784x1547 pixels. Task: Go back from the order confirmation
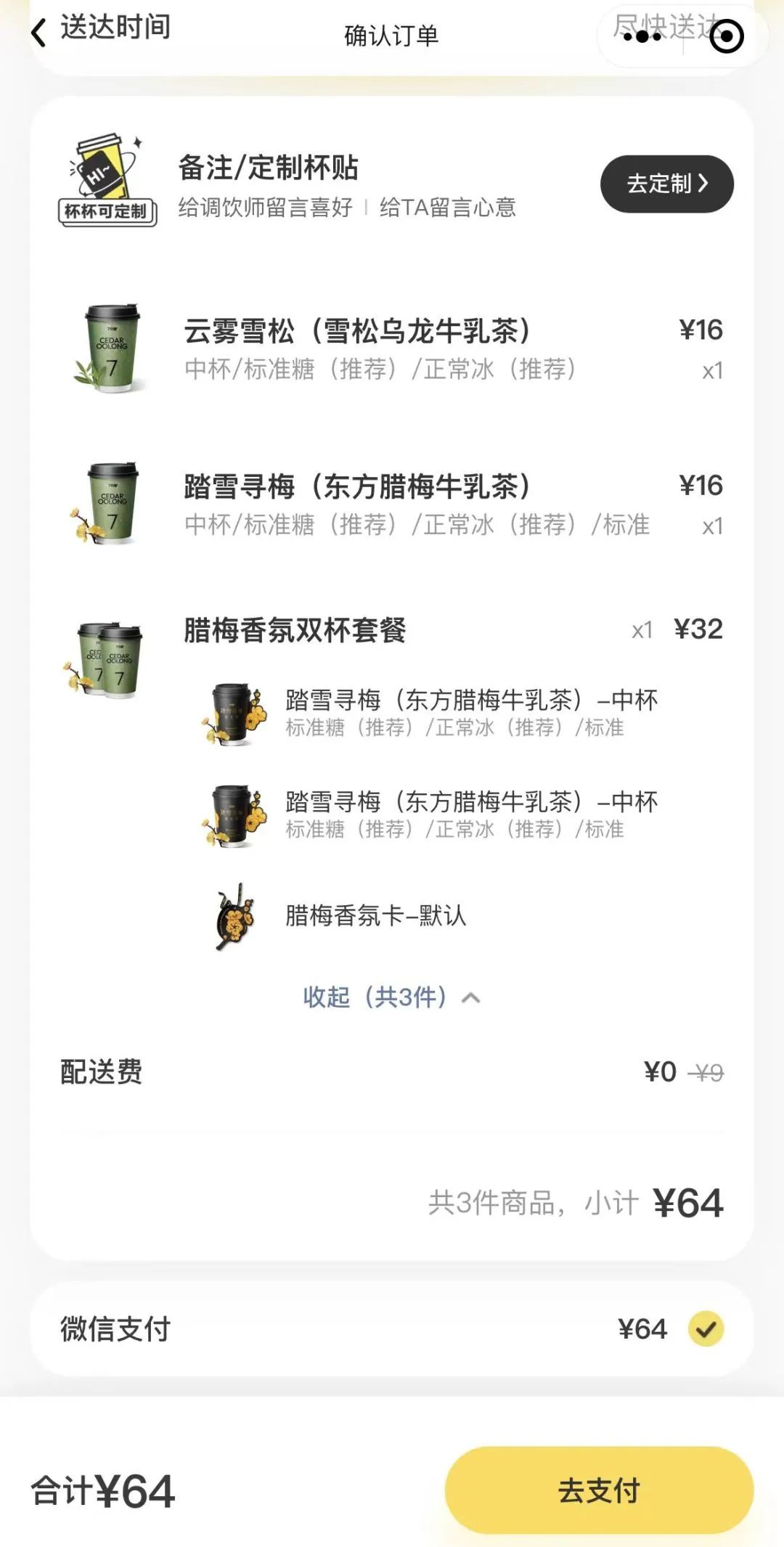(39, 33)
